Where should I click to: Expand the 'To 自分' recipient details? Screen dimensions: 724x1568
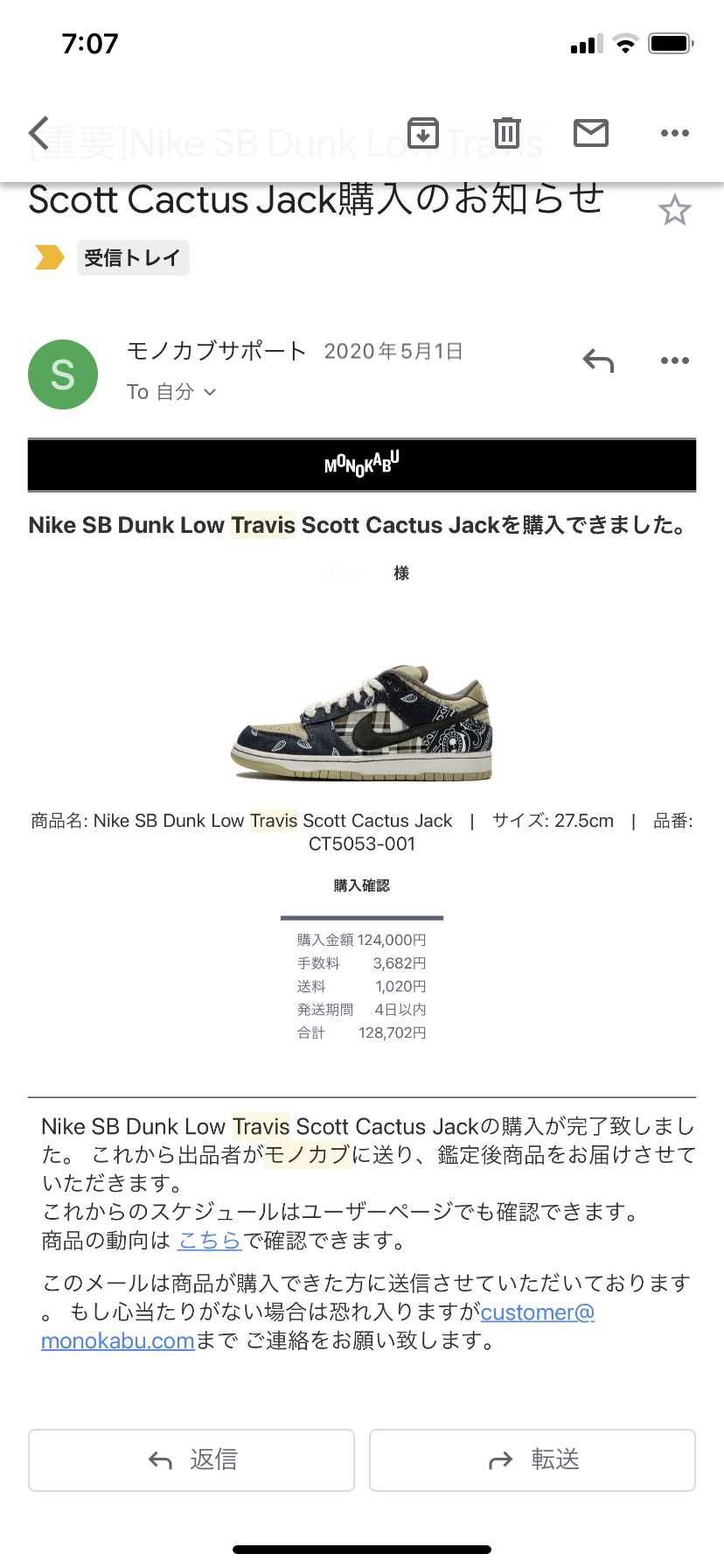click(x=171, y=392)
